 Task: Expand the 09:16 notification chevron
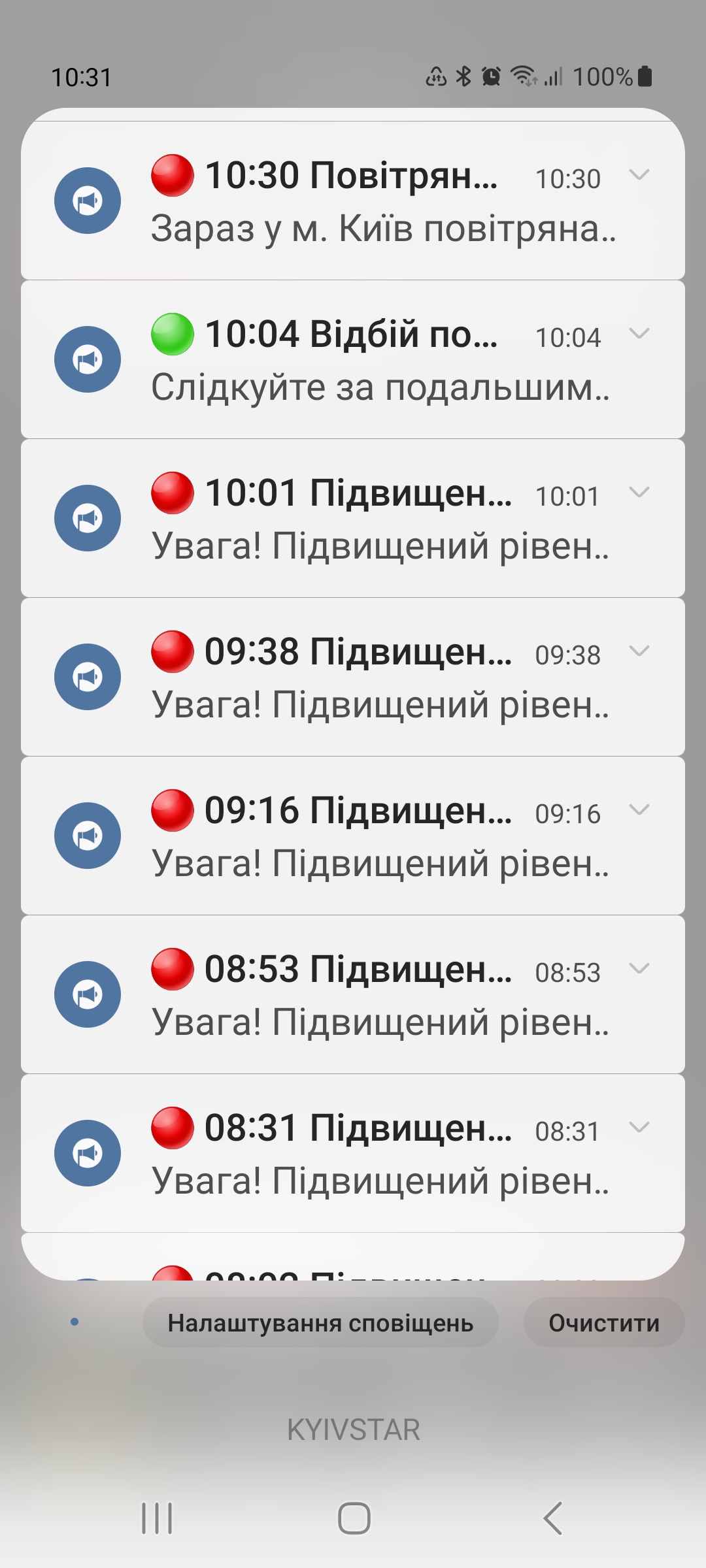pyautogui.click(x=639, y=809)
